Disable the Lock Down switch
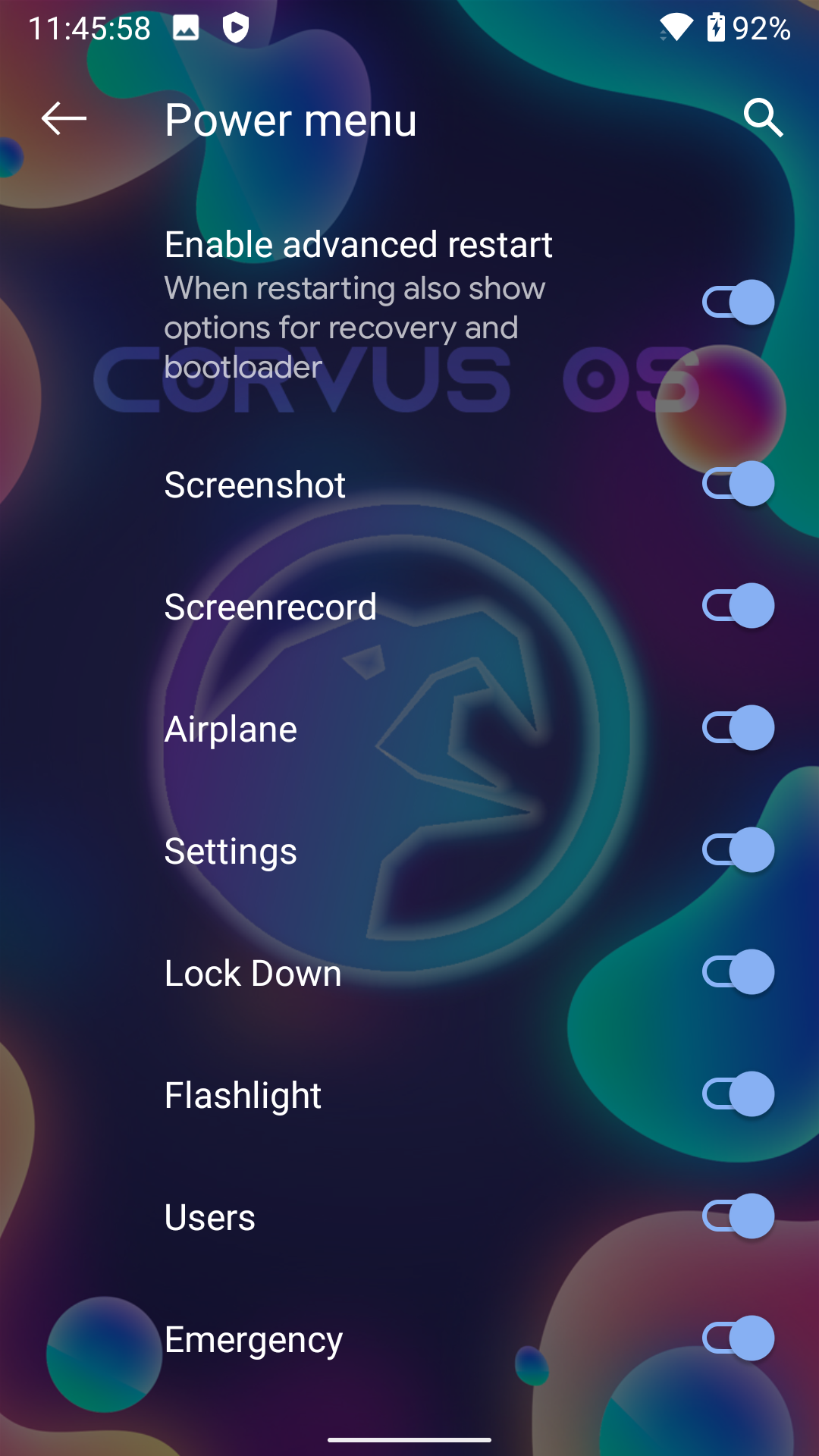Viewport: 819px width, 1456px height. 738,972
